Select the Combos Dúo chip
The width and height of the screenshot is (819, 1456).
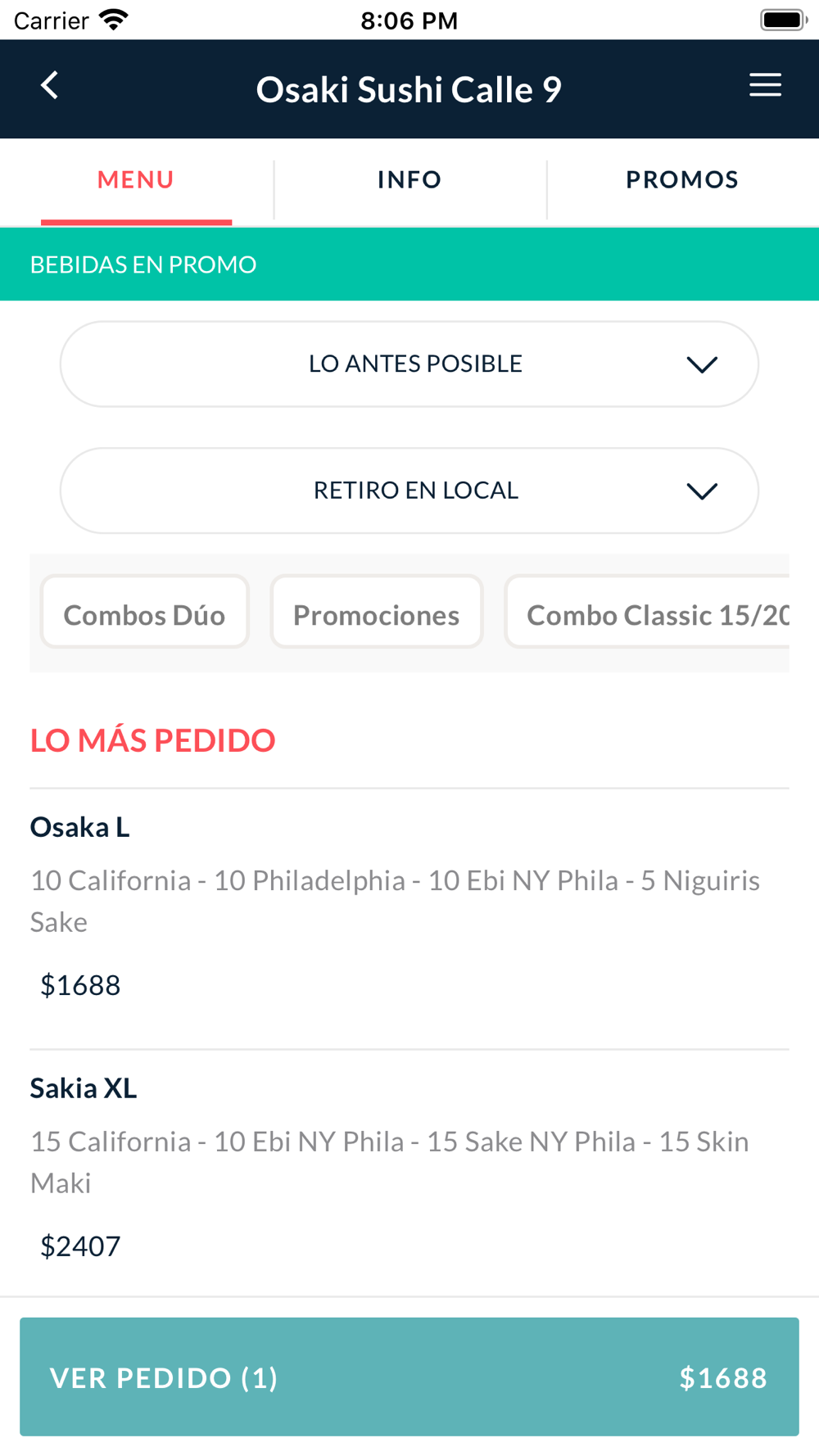(144, 613)
